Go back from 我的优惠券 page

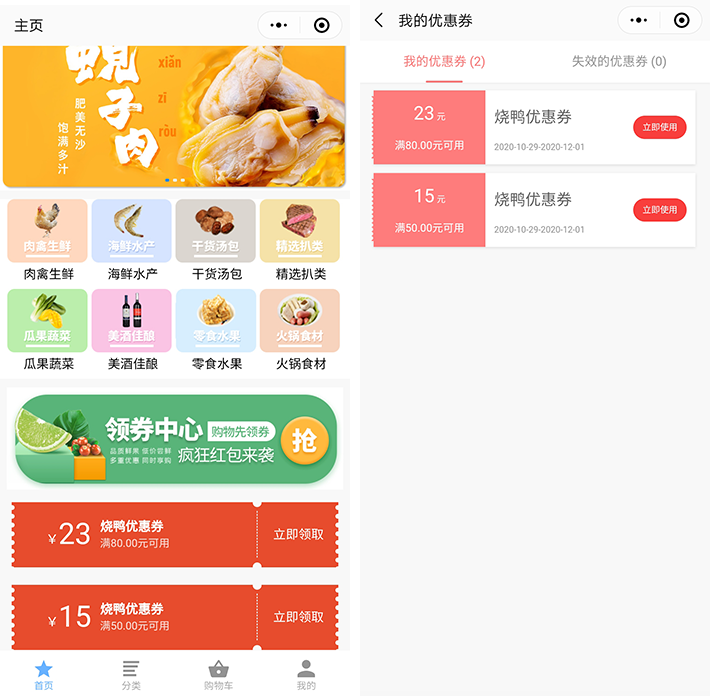tap(379, 21)
